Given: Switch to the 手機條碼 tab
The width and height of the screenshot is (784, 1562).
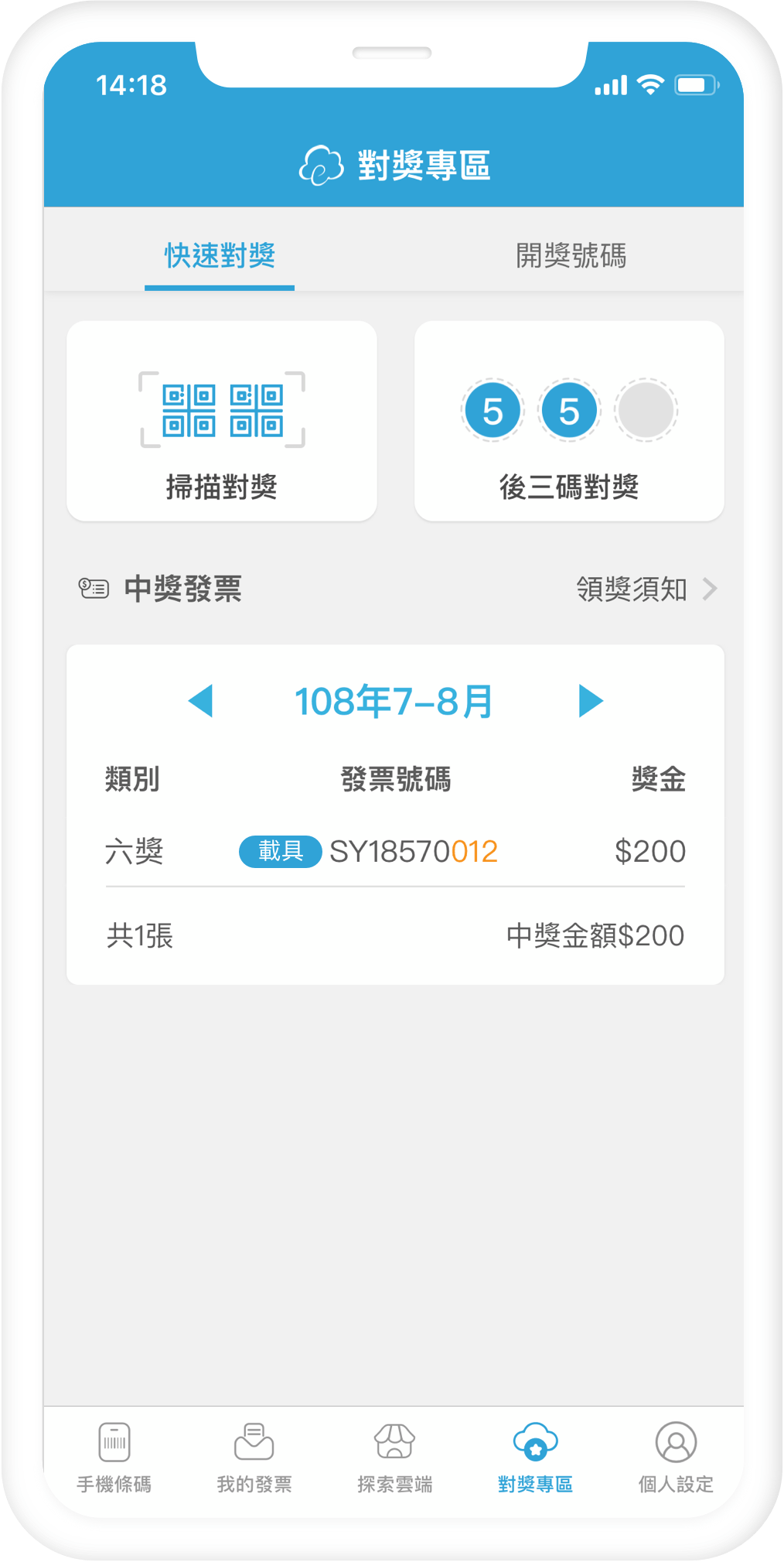Looking at the screenshot, I should pos(114,1458).
